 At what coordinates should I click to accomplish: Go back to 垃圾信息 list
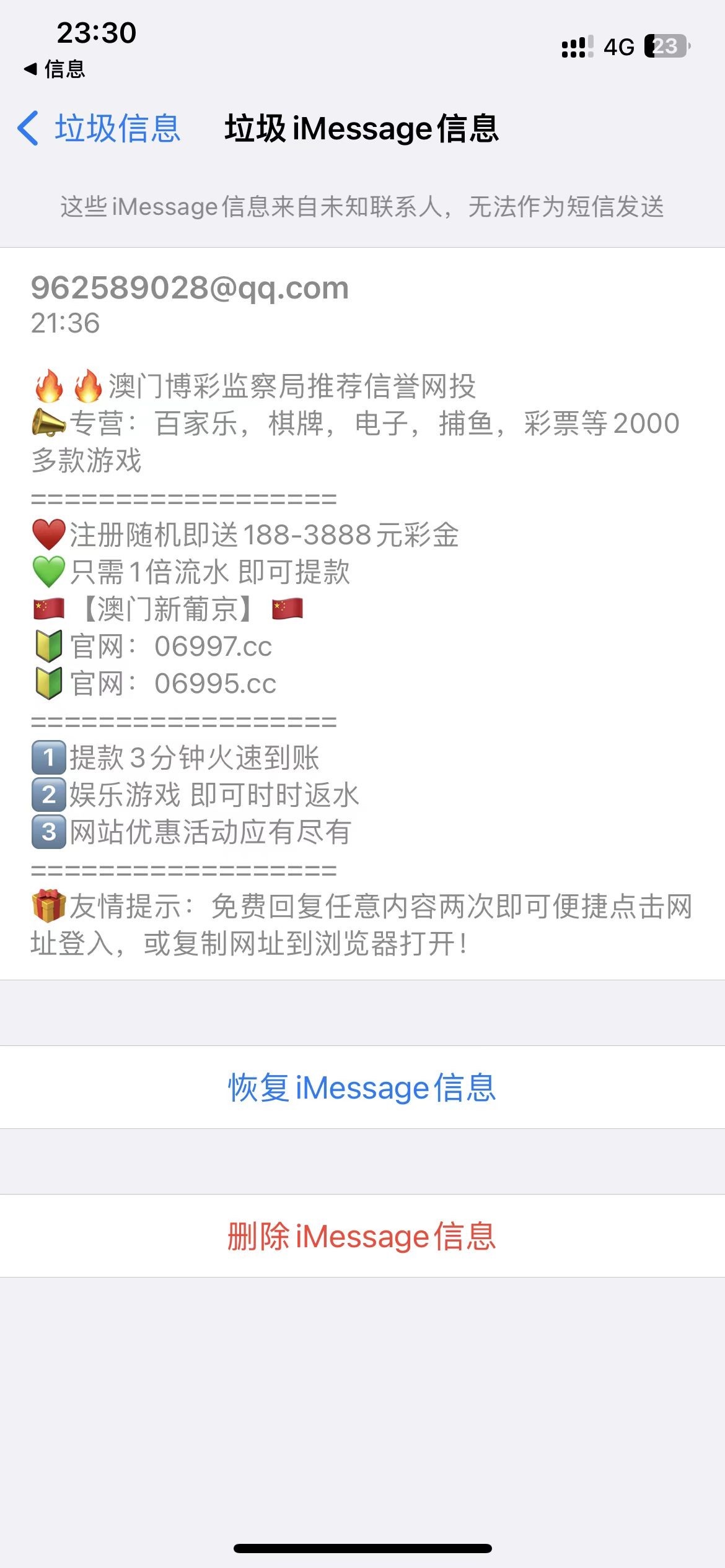99,129
